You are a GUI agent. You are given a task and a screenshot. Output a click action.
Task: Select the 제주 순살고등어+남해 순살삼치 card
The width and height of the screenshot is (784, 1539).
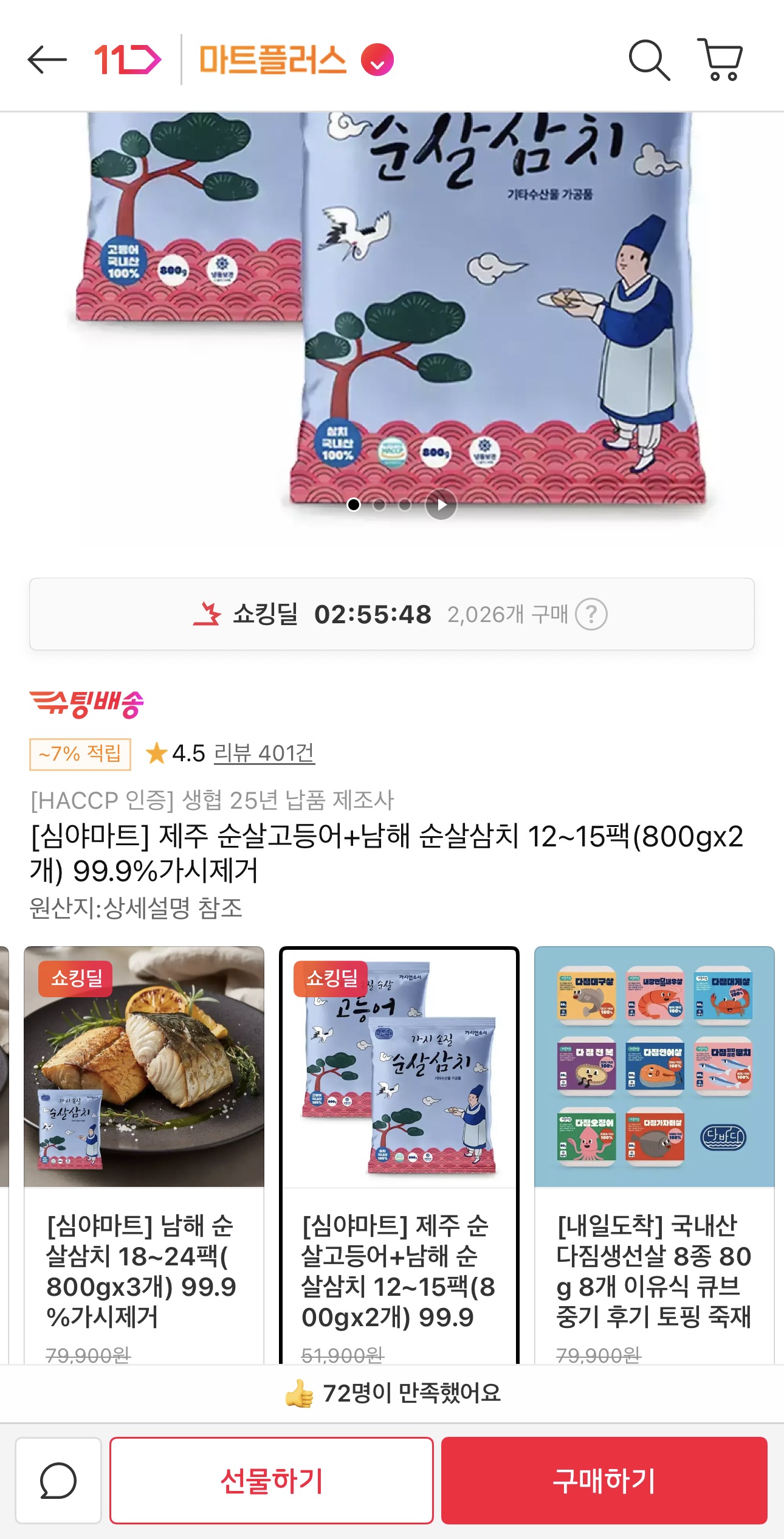(399, 1155)
